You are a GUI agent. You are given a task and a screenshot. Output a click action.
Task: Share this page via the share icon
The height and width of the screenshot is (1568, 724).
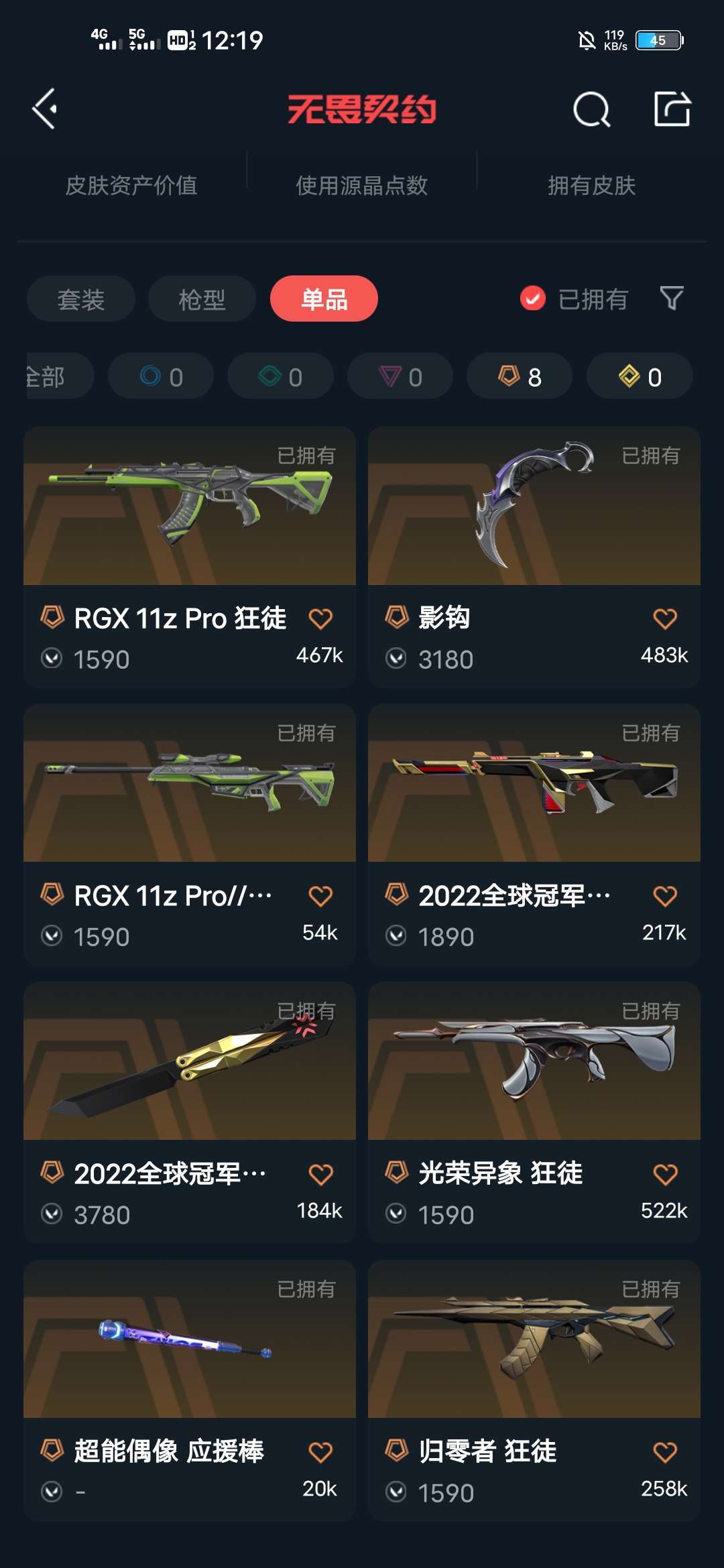pos(672,109)
